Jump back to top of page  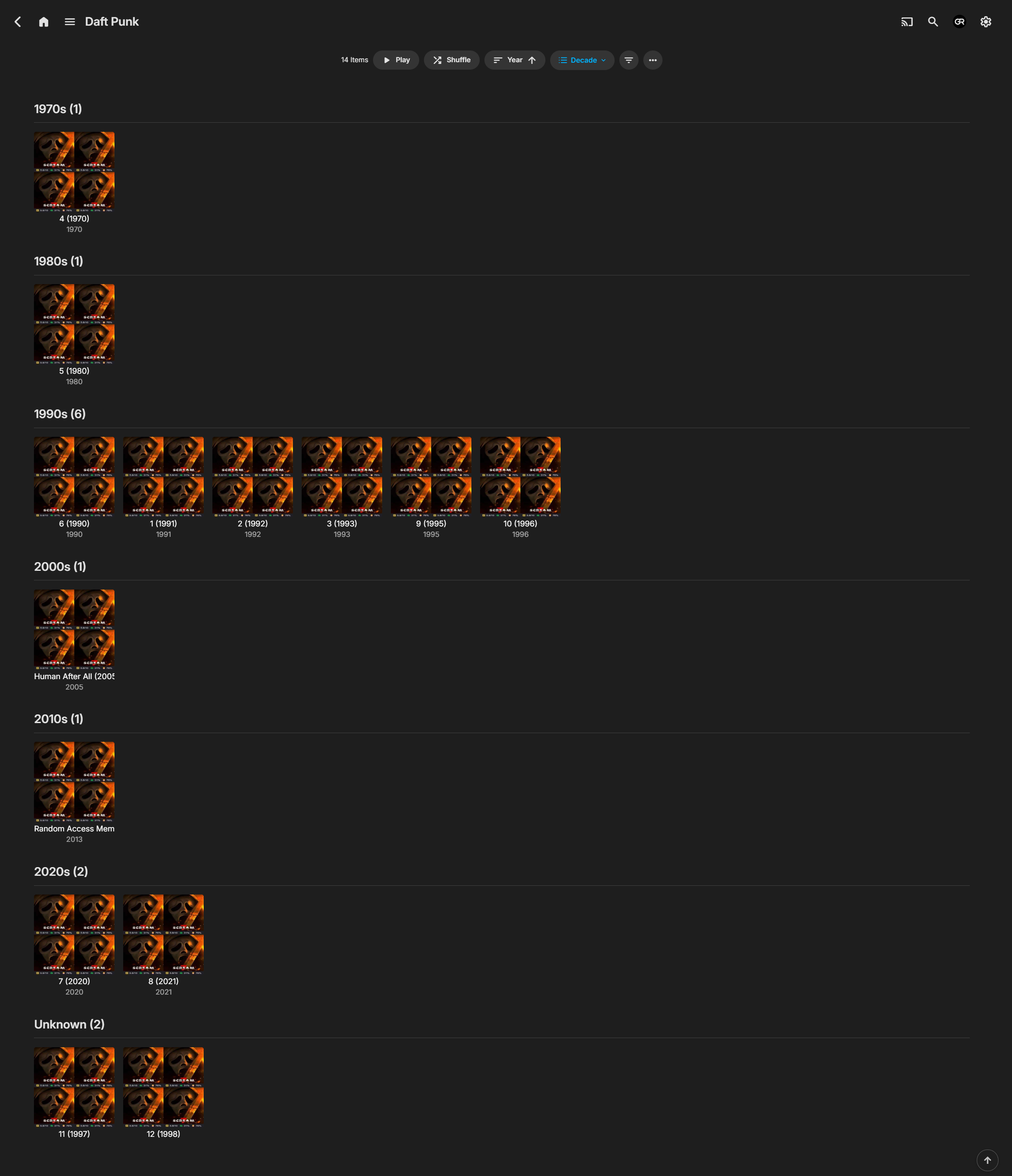[987, 1160]
